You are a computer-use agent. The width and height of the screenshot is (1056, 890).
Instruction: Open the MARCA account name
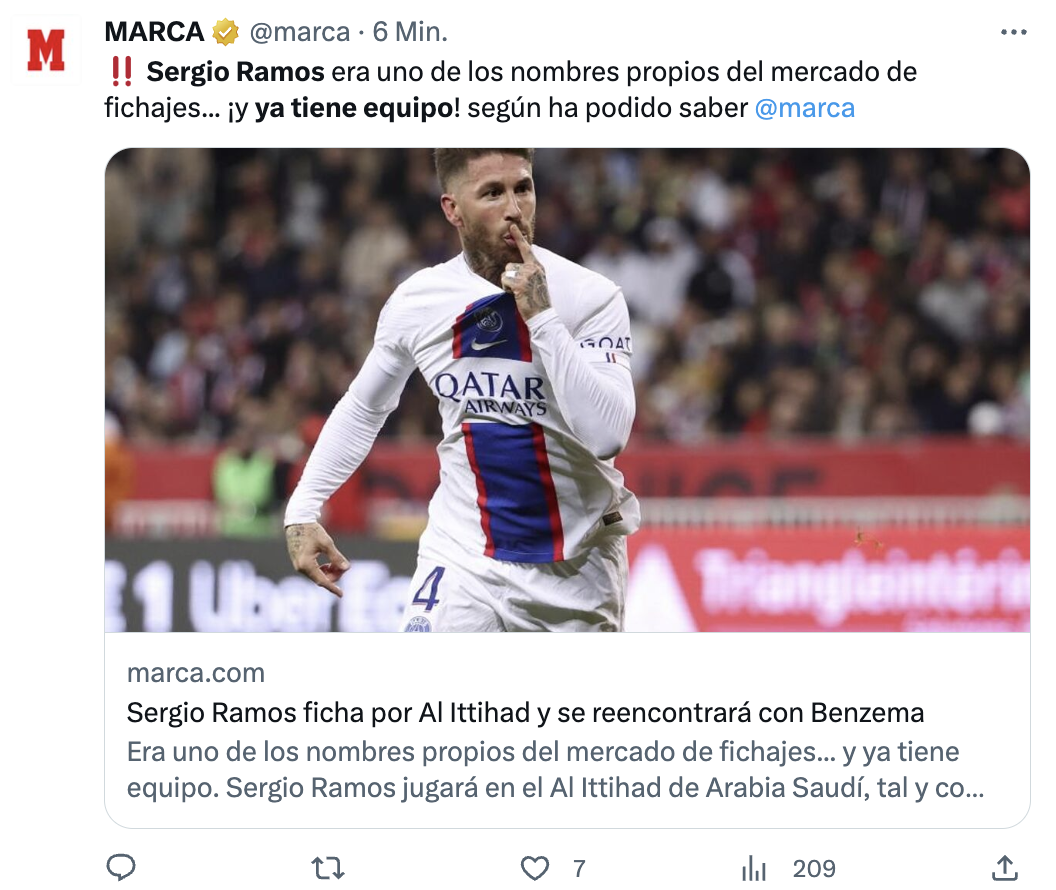(154, 32)
